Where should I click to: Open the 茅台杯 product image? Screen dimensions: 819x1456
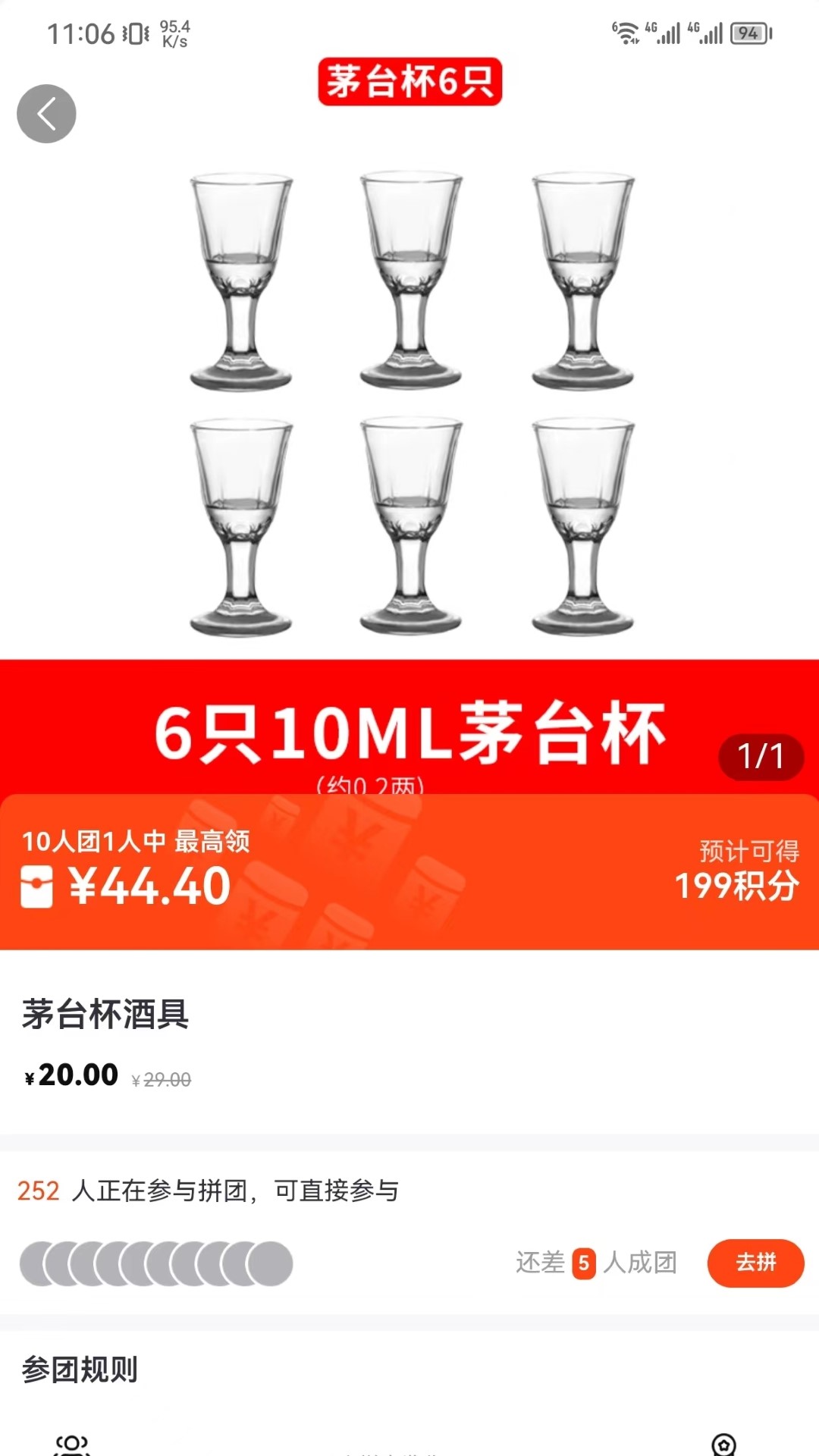tap(409, 402)
